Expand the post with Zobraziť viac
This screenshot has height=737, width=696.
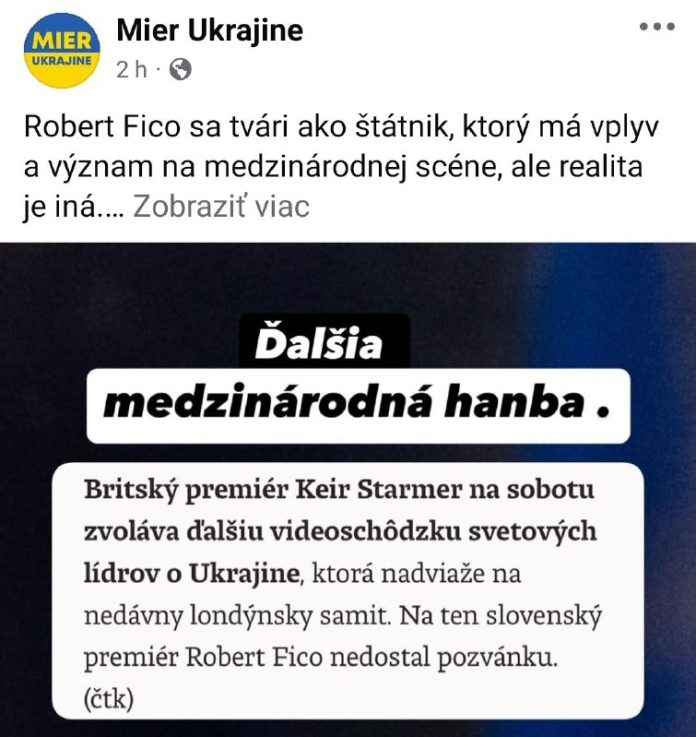221,206
